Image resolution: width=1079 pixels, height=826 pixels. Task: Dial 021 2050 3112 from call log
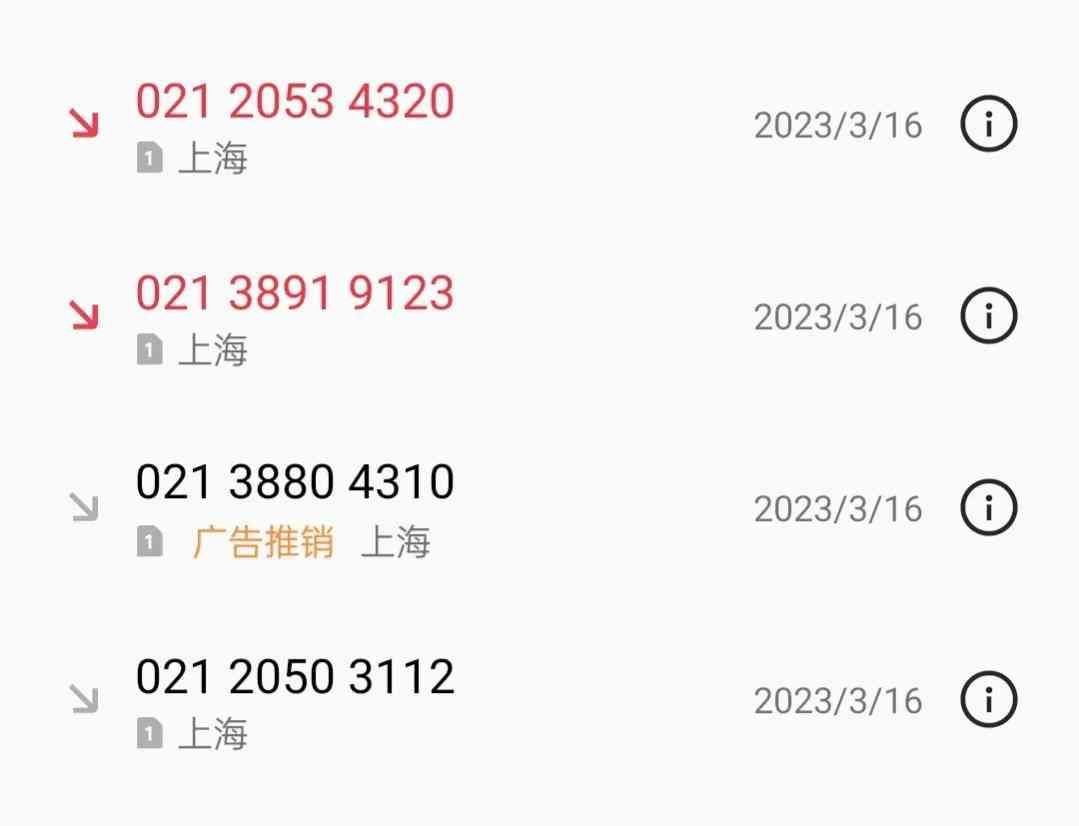[x=295, y=677]
